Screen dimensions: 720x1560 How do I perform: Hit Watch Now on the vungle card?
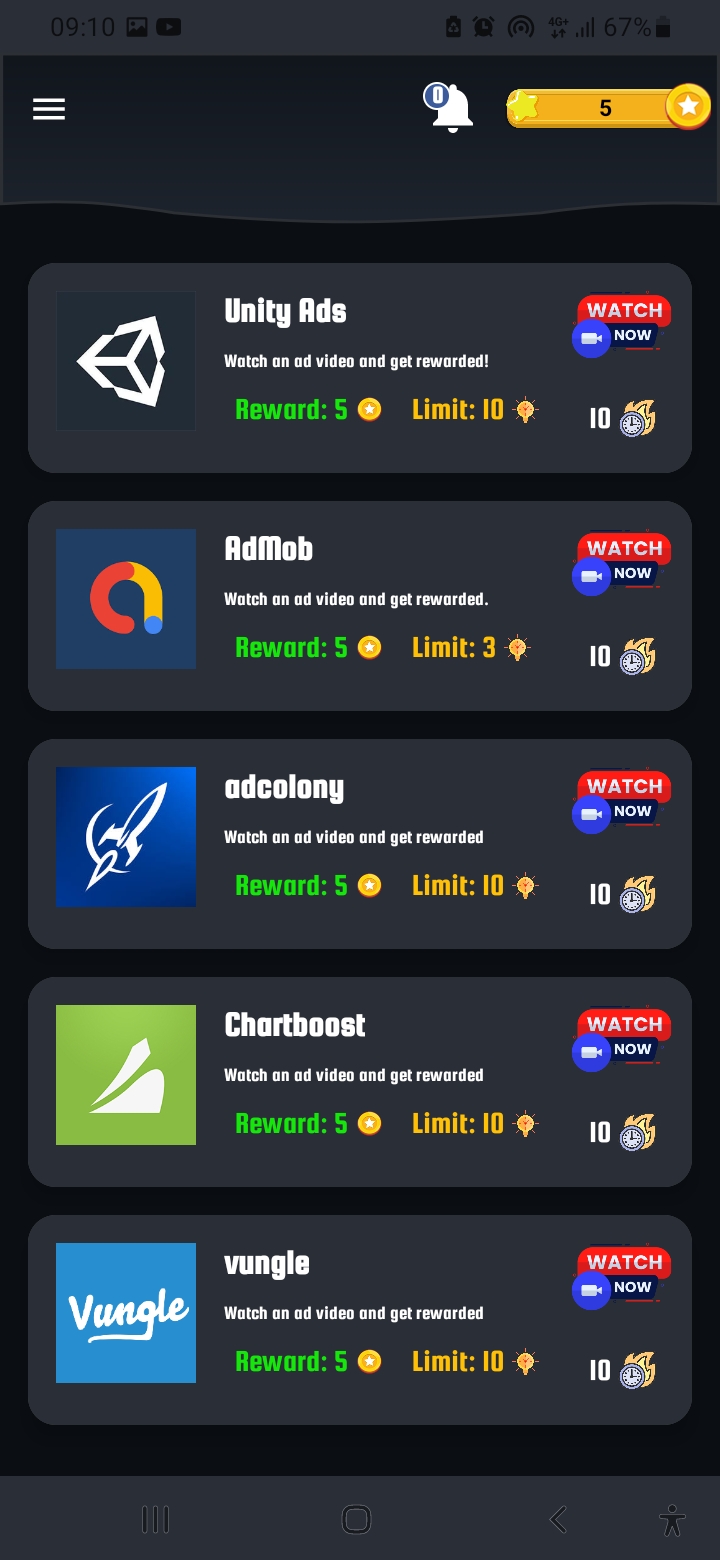pos(621,1277)
